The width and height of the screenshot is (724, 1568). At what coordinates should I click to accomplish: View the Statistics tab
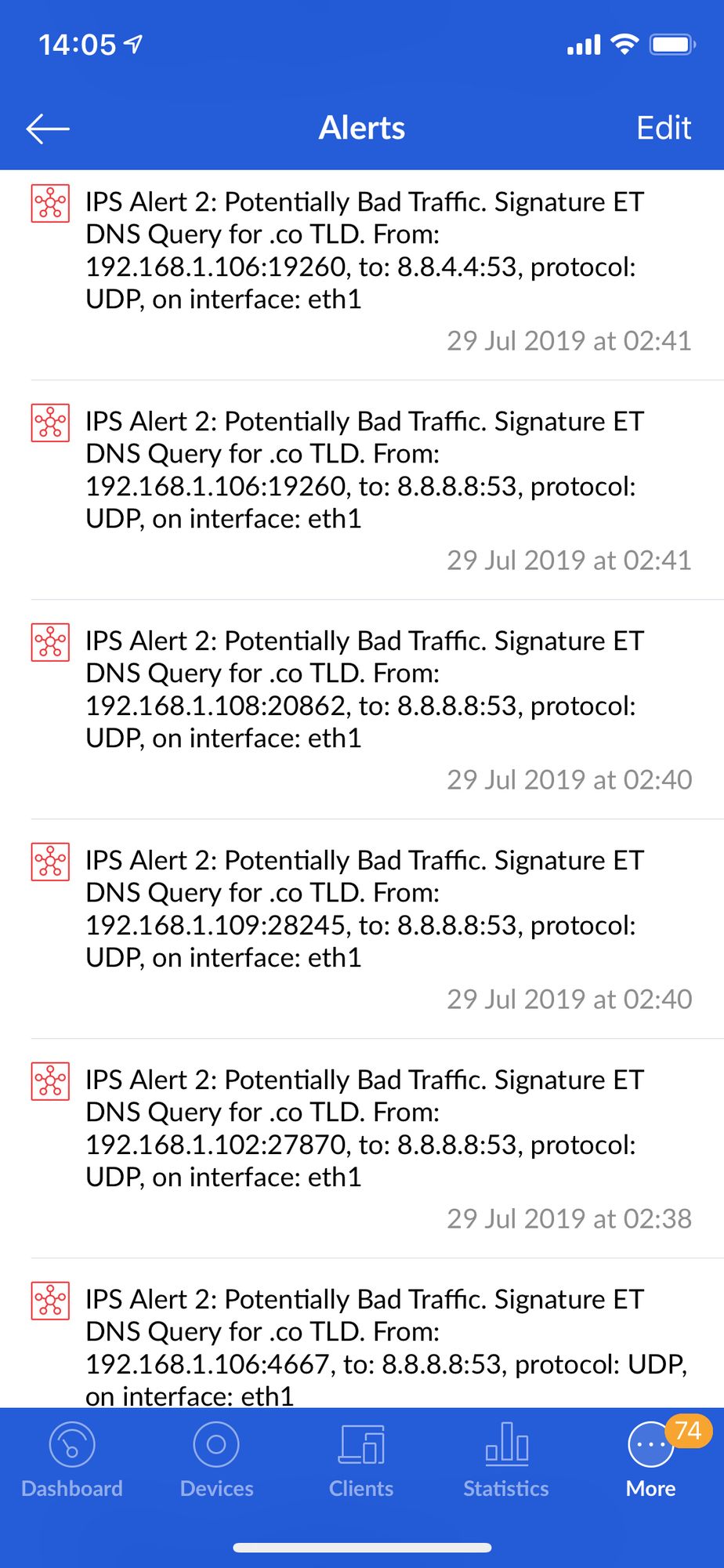(506, 1460)
